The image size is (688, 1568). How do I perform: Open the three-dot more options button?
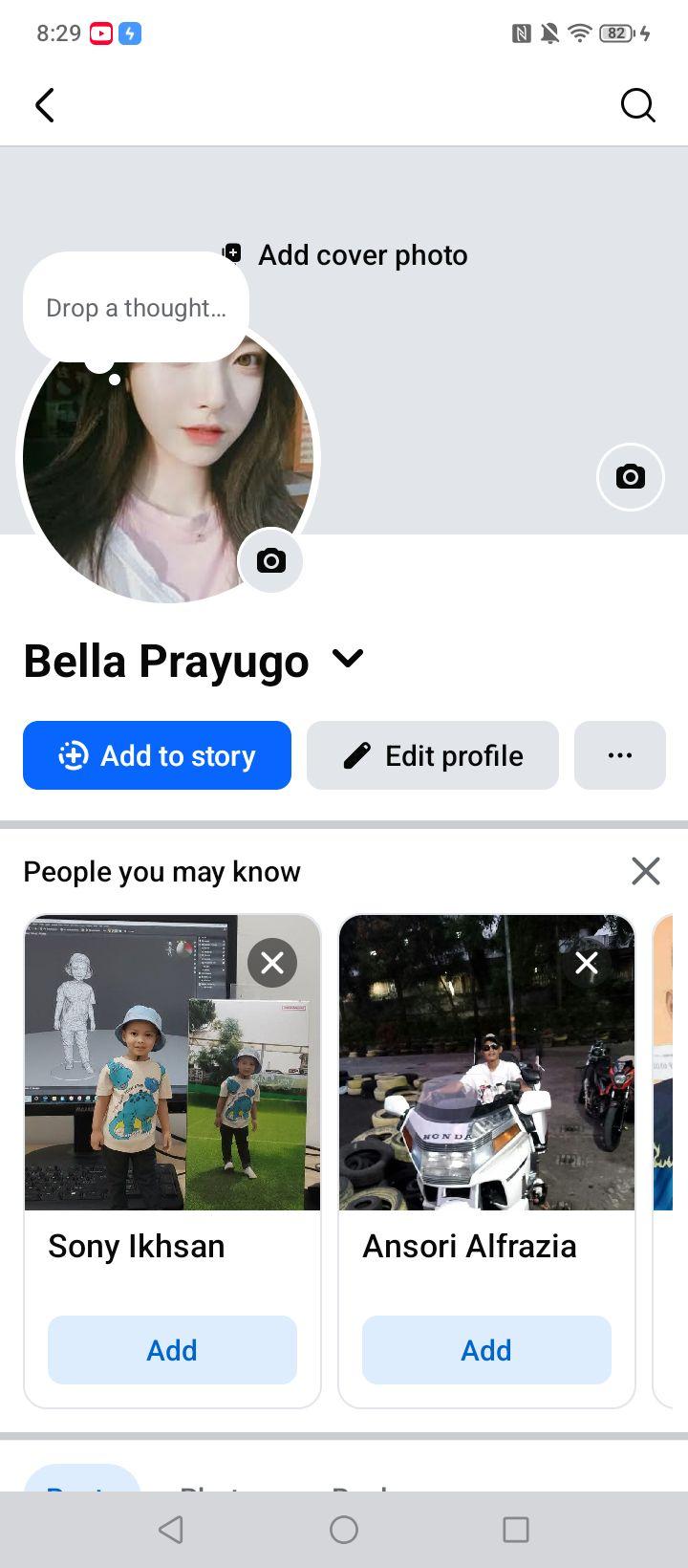point(619,755)
